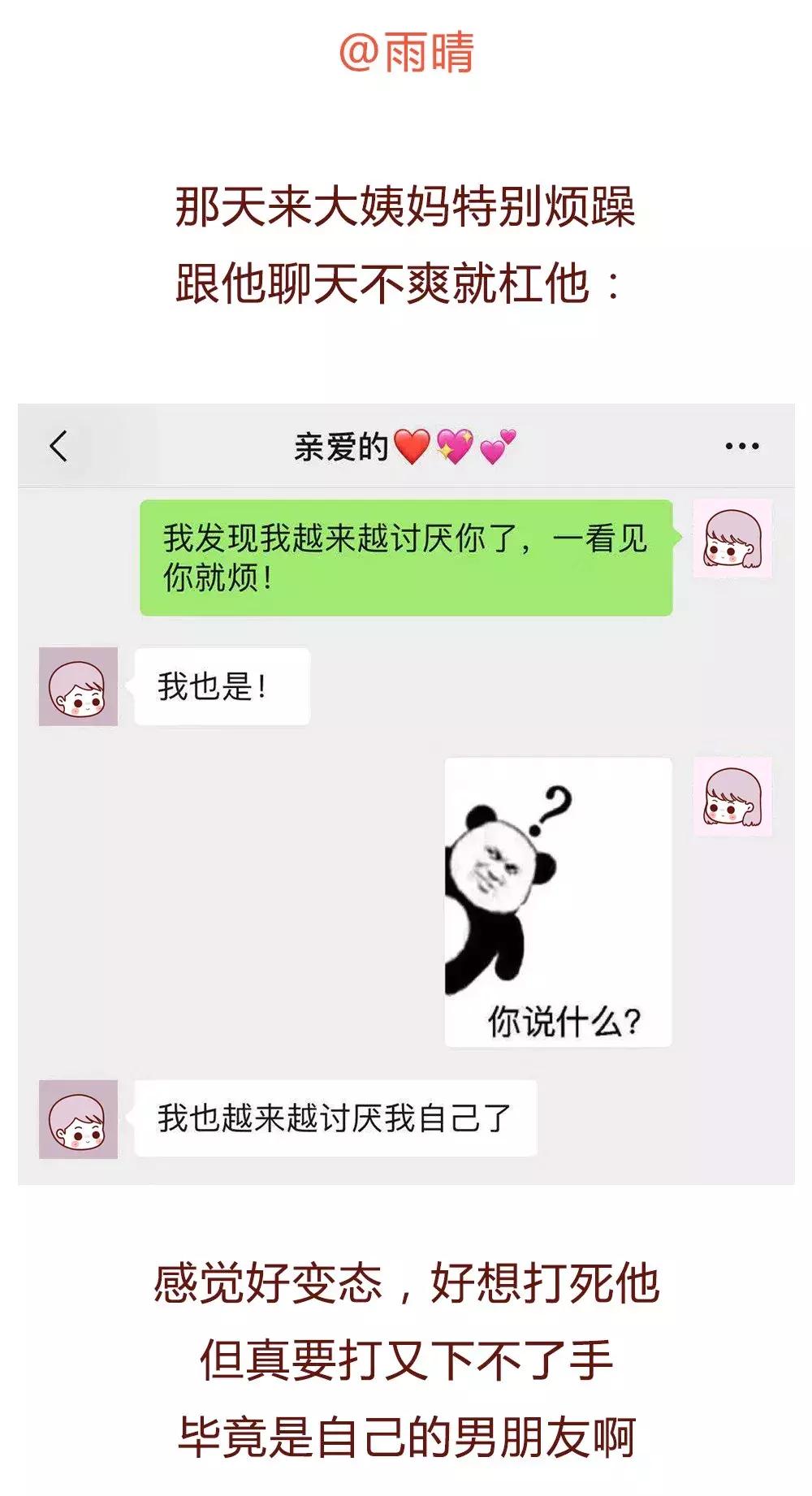The height and width of the screenshot is (1496, 812).
Task: Click the '我也是!' message bubble
Action: point(219,685)
